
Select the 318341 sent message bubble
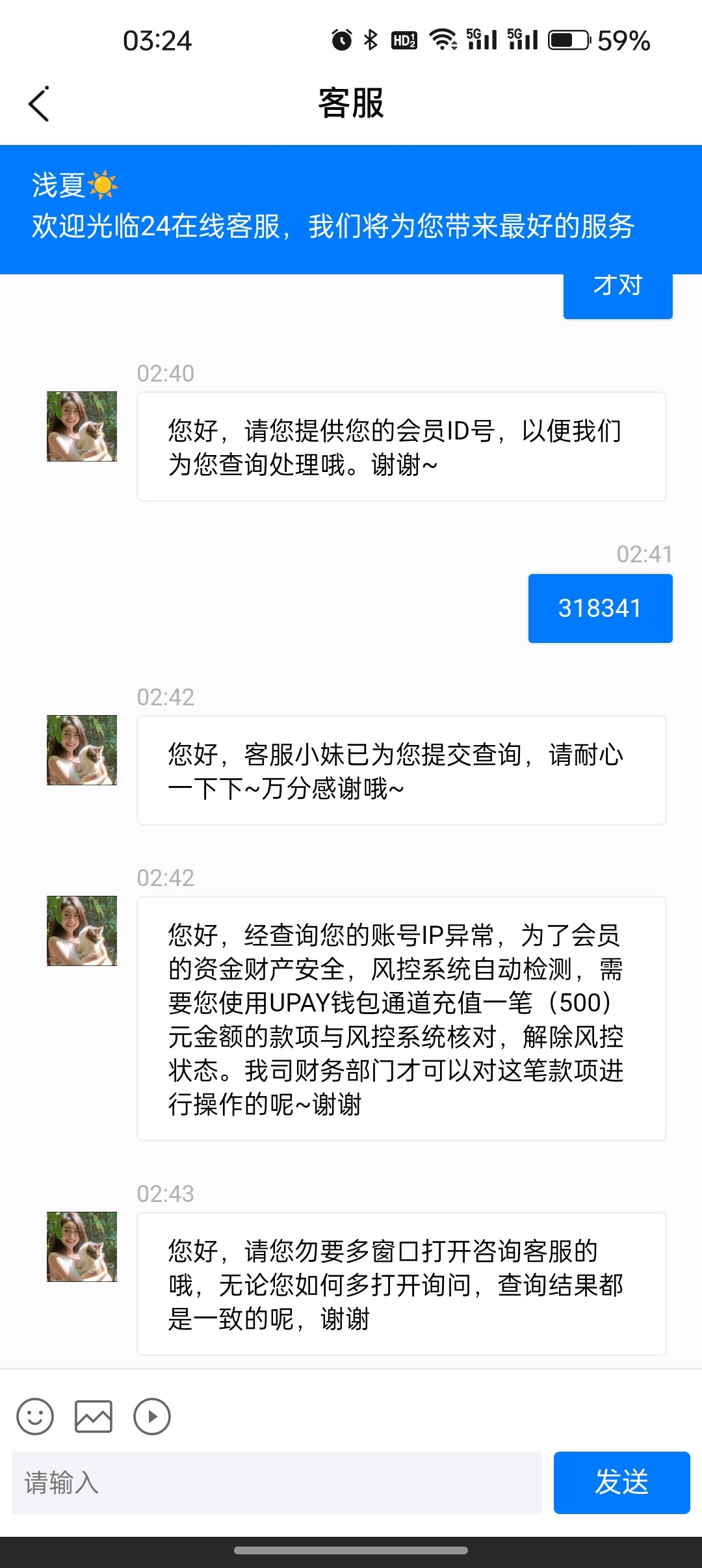pos(599,608)
